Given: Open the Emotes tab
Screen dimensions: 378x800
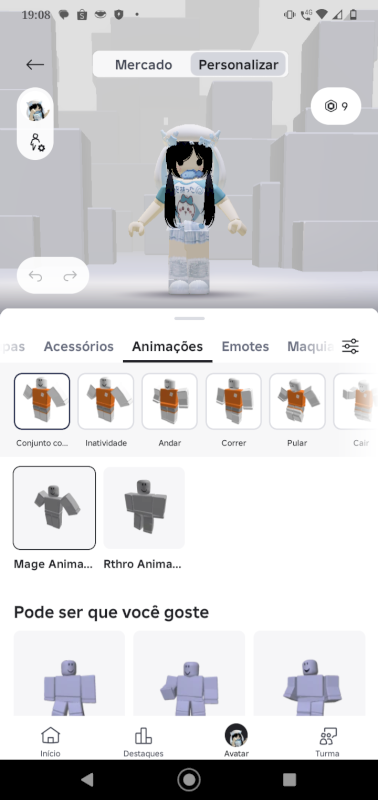Looking at the screenshot, I should (x=245, y=346).
